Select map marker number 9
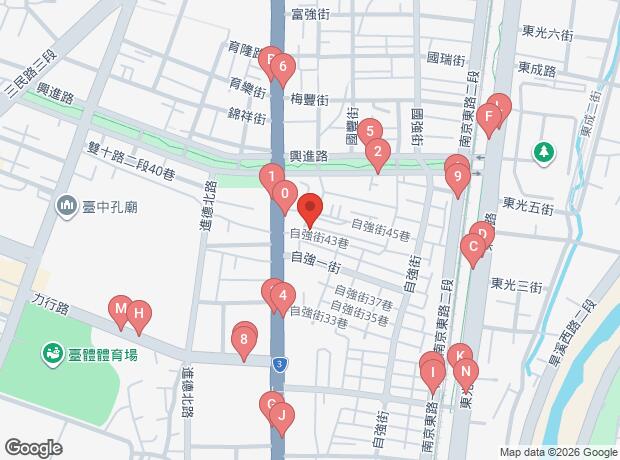Image resolution: width=620 pixels, height=460 pixels. (x=458, y=179)
